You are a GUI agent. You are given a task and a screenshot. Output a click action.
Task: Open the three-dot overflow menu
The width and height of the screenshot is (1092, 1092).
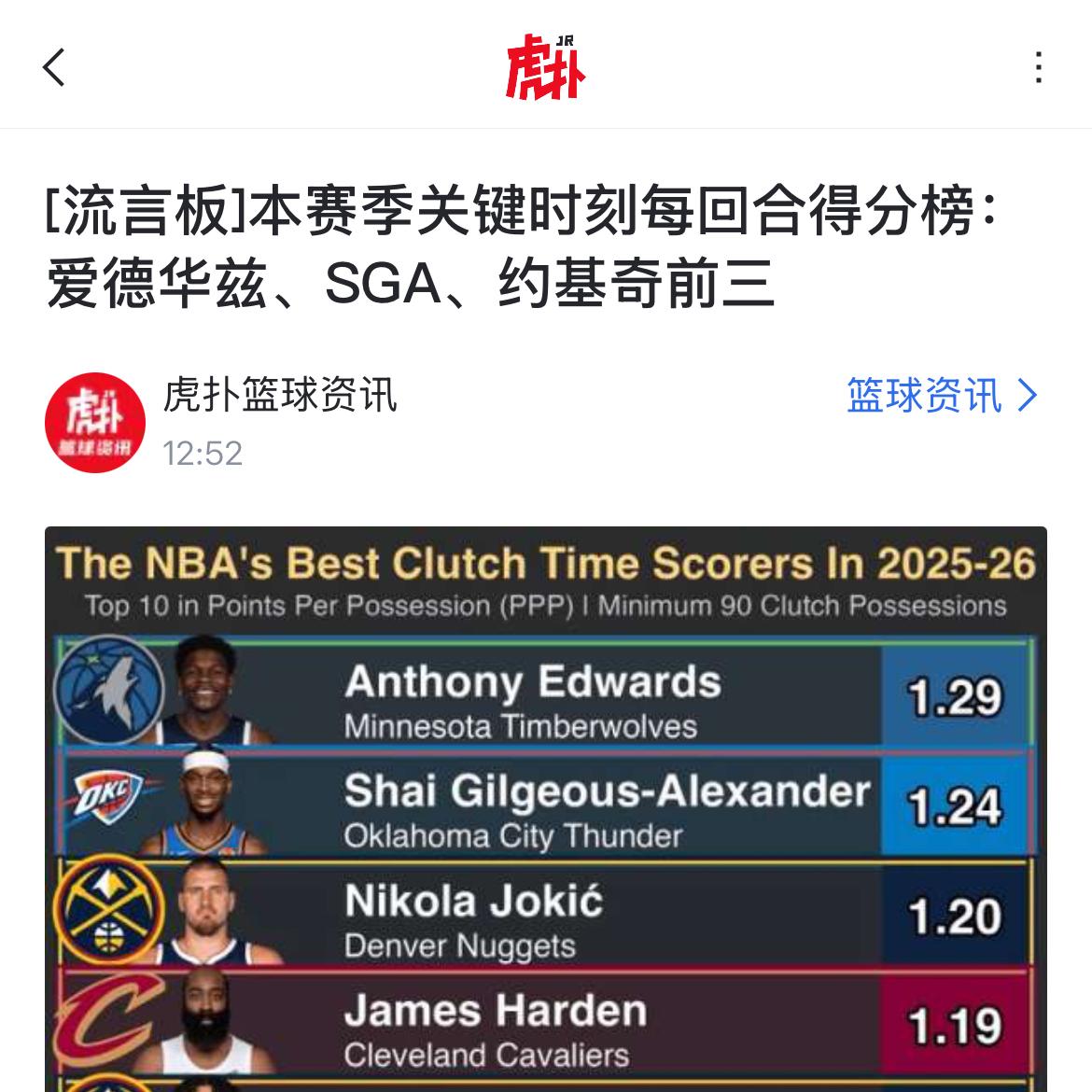pyautogui.click(x=1038, y=67)
